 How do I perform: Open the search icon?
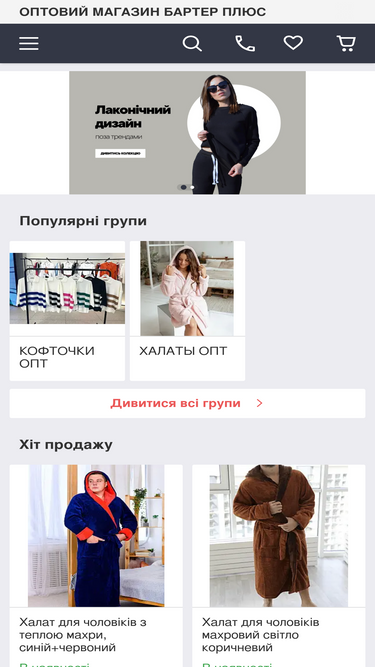point(192,43)
